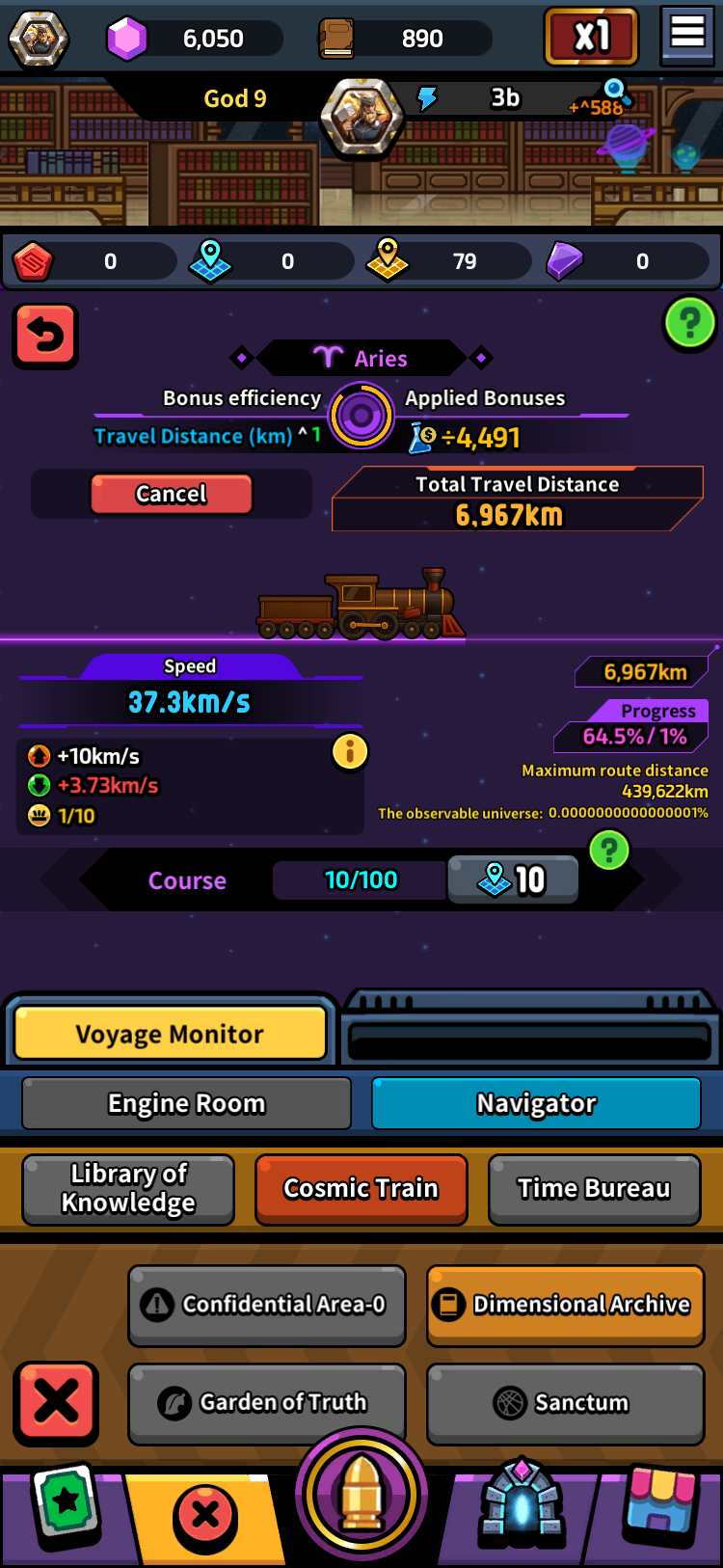Viewport: 723px width, 1568px height.
Task: Change the X1 speed multiplier
Action: (x=591, y=38)
